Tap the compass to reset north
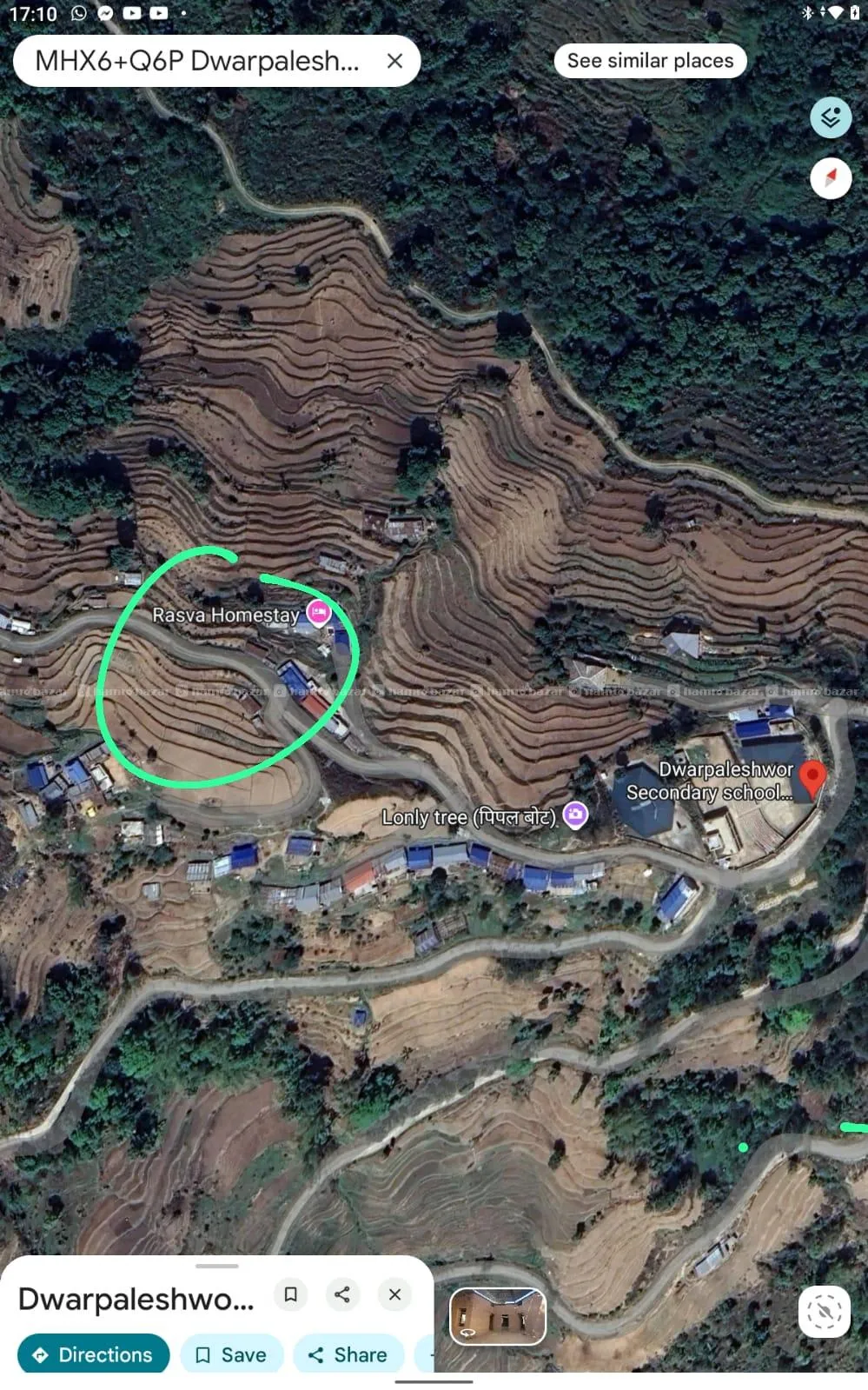Image resolution: width=868 pixels, height=1390 pixels. click(x=831, y=177)
